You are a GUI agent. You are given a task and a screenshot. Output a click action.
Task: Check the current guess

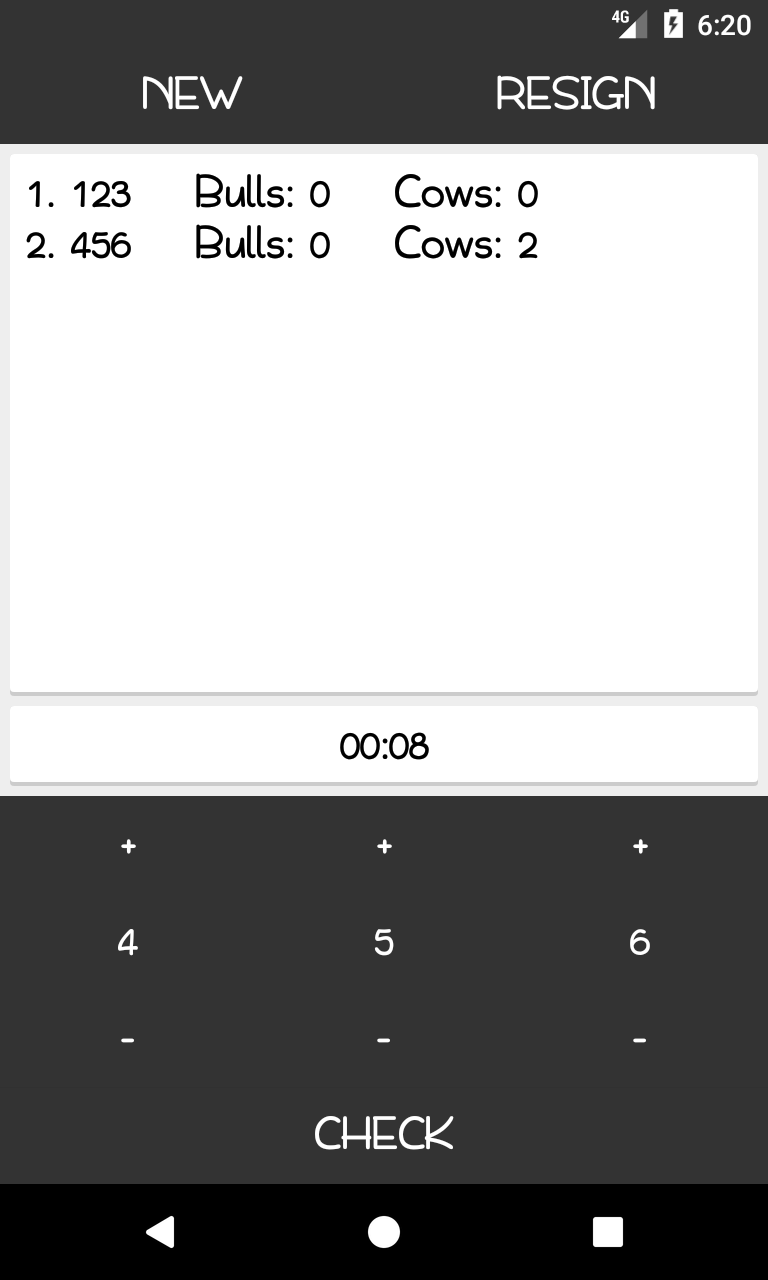[x=384, y=1133]
